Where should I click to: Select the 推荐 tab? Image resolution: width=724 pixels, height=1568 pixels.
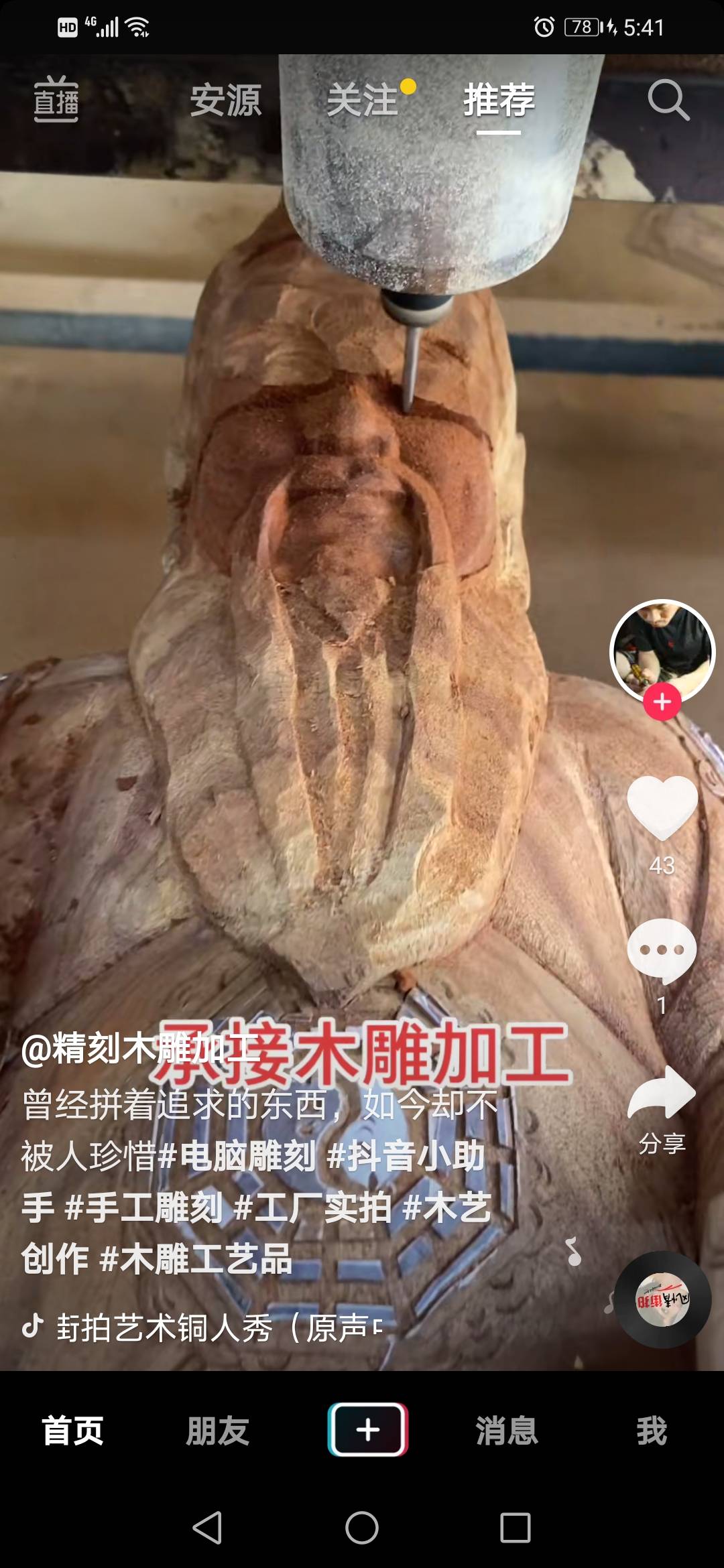(x=499, y=101)
